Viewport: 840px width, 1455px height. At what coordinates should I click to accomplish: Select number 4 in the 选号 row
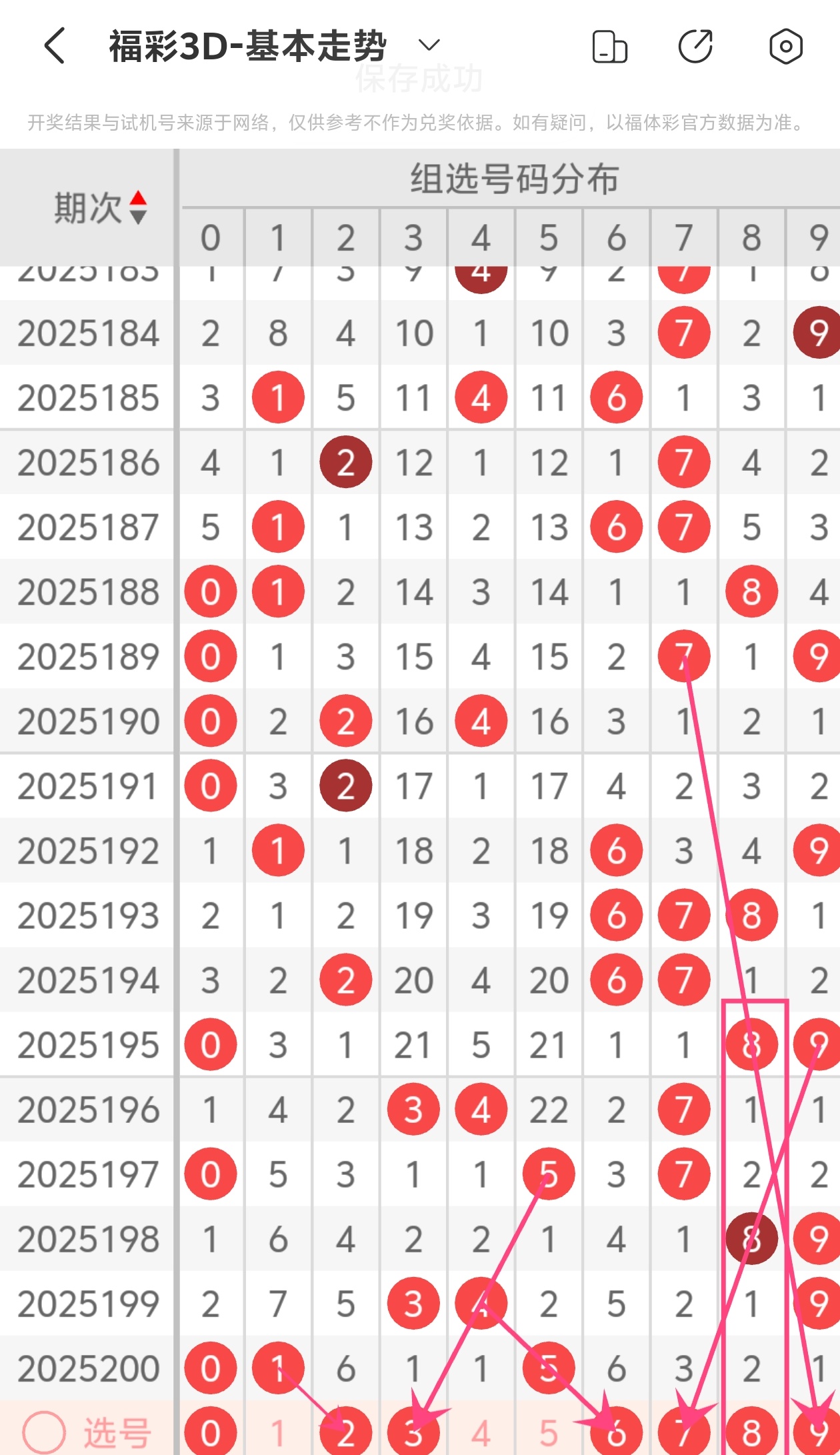tap(481, 1432)
